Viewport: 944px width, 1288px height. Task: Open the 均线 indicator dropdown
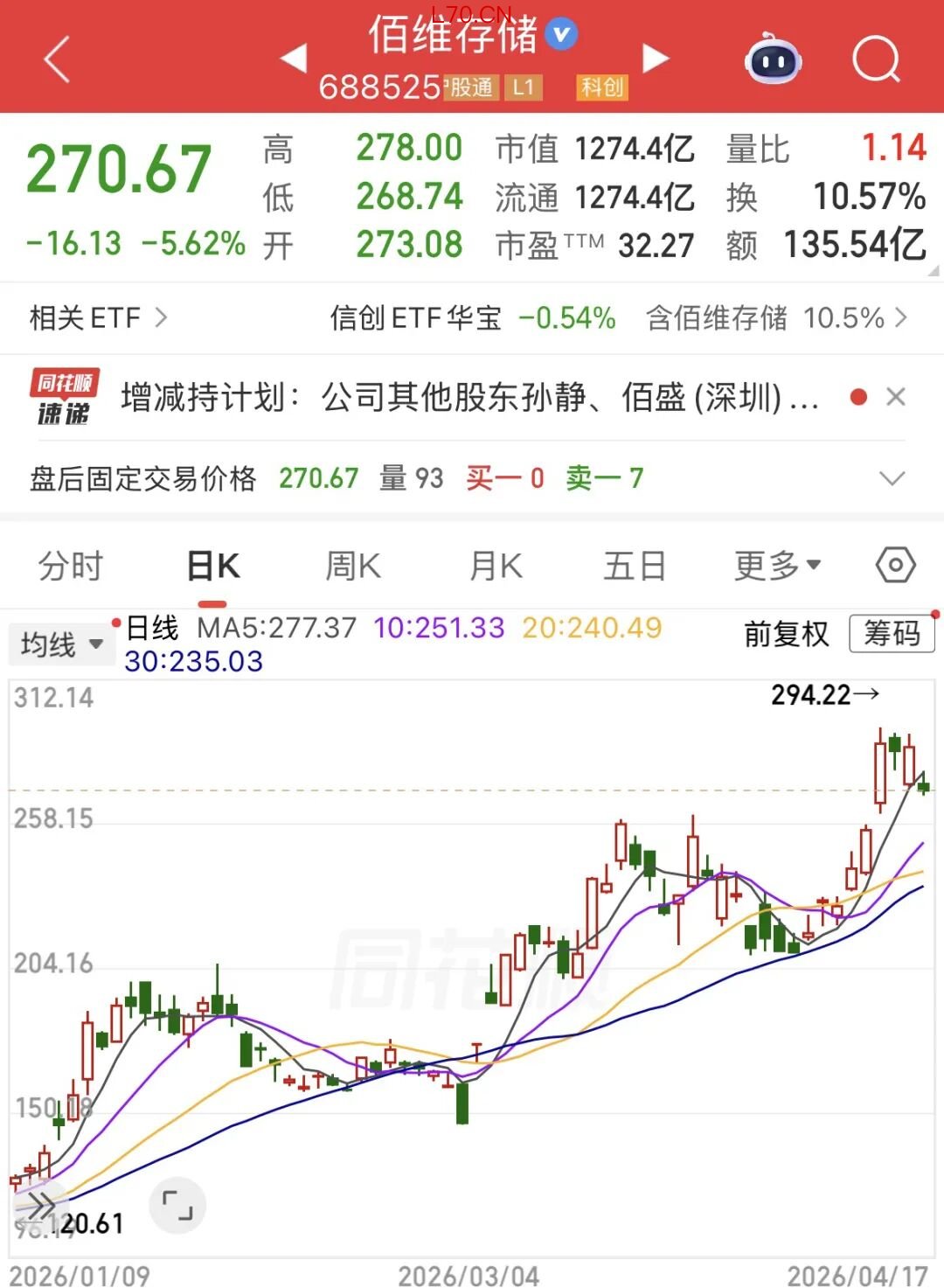click(x=61, y=645)
